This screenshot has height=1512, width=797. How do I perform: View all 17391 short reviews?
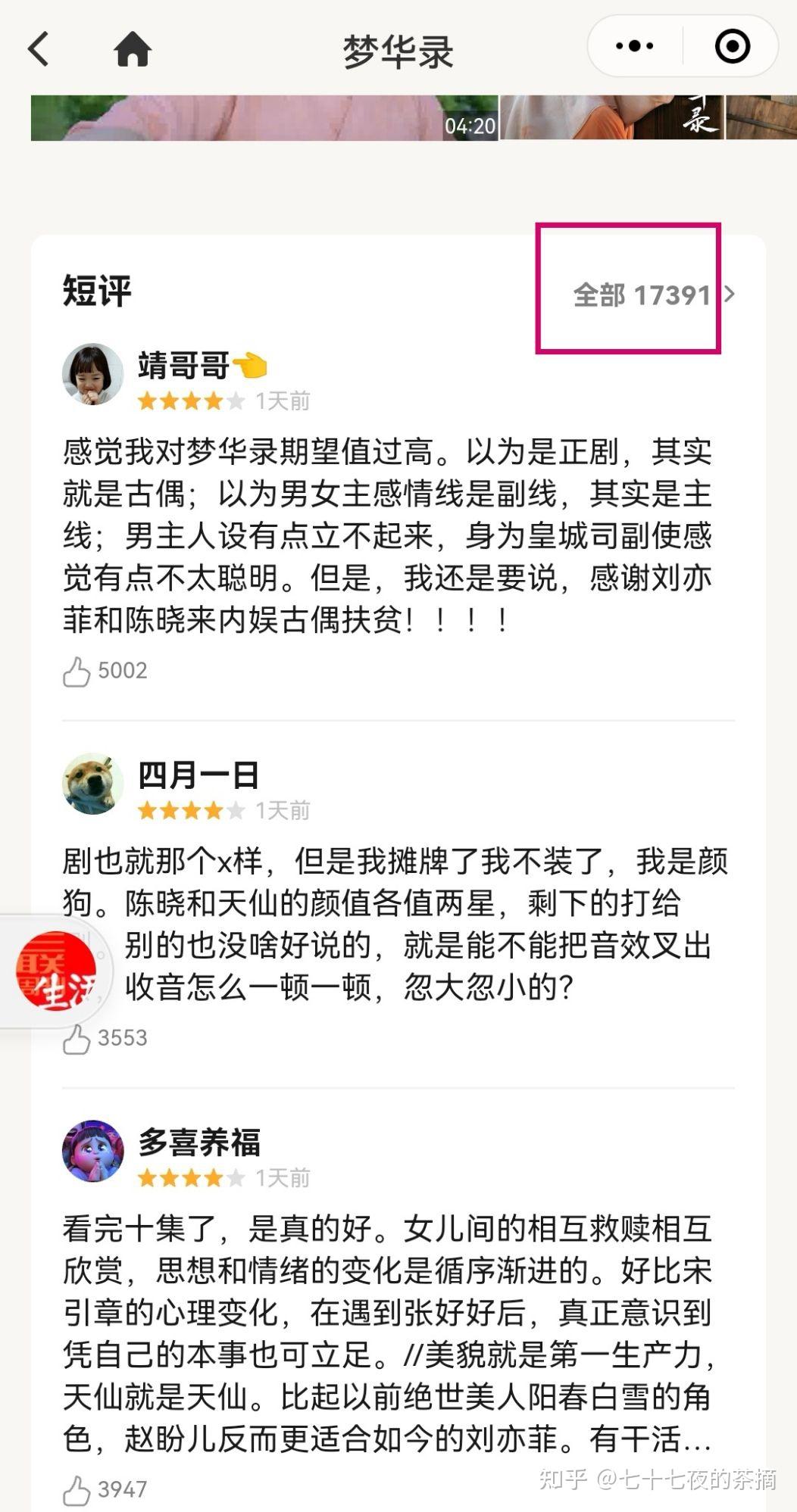[x=652, y=295]
